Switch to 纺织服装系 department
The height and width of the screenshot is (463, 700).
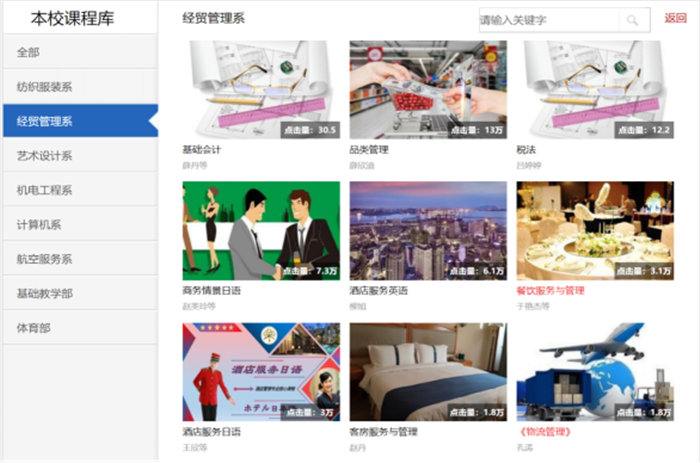tap(78, 87)
